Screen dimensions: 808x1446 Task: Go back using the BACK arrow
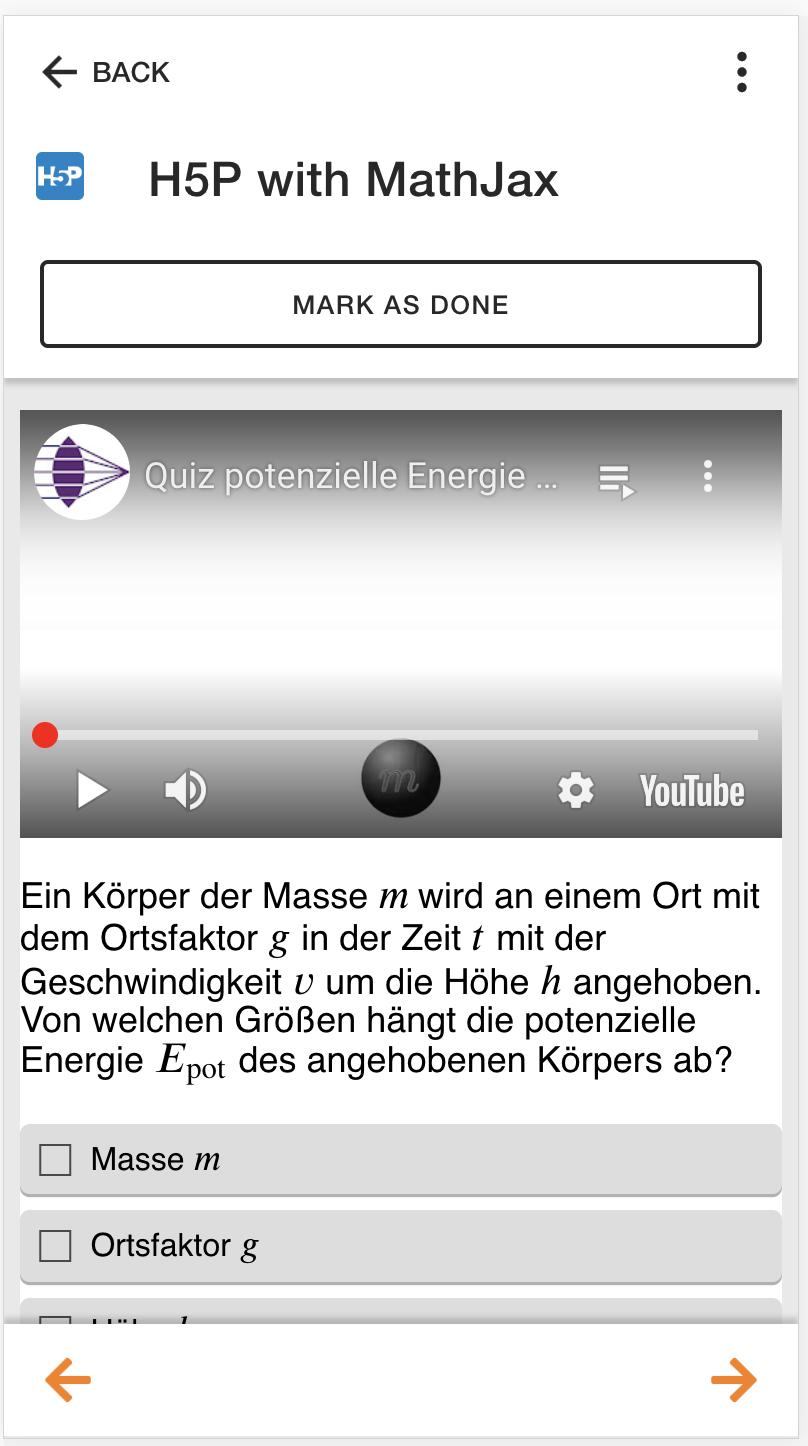[x=105, y=72]
